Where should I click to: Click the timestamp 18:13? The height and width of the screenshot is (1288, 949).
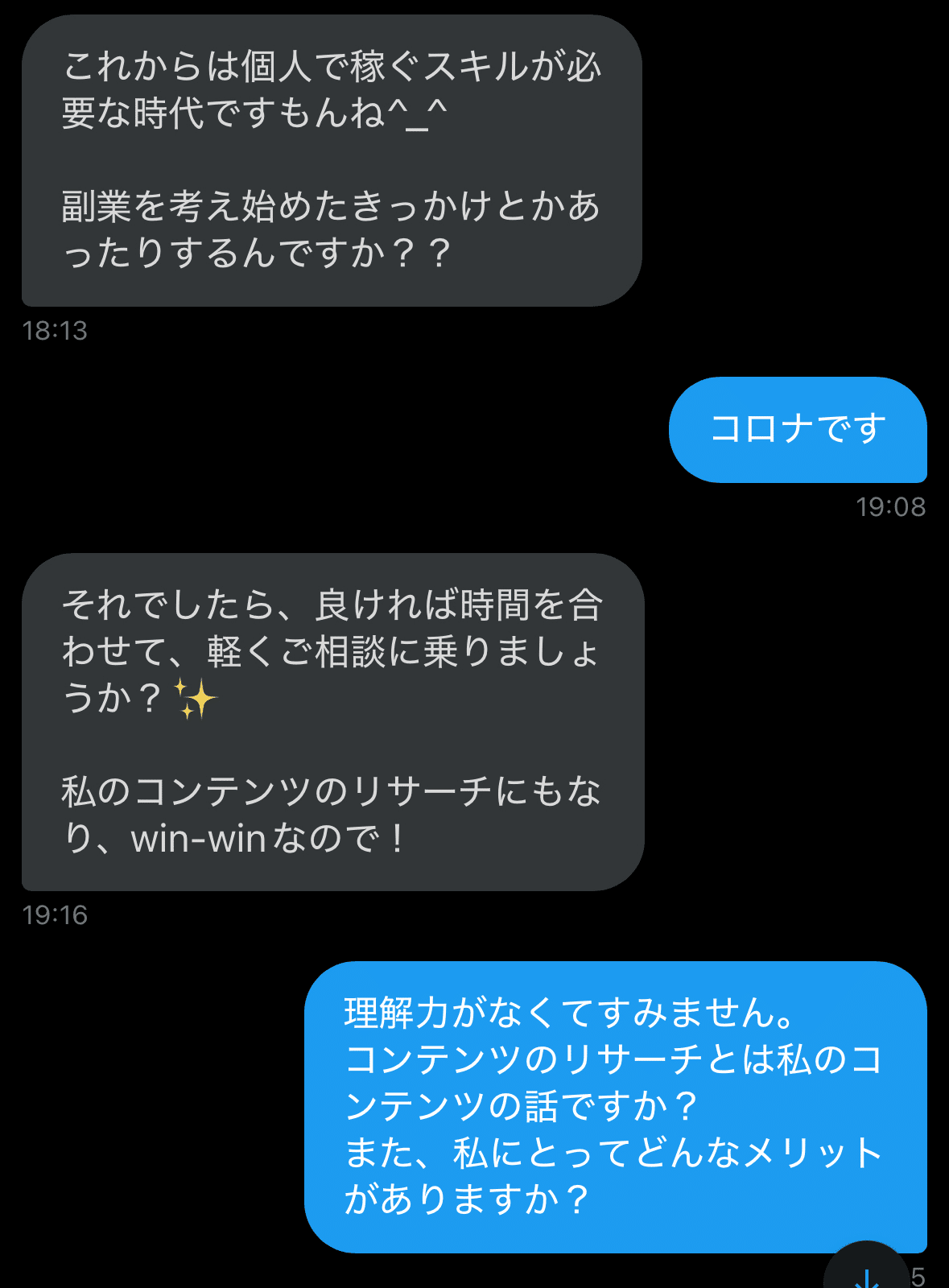(x=55, y=328)
